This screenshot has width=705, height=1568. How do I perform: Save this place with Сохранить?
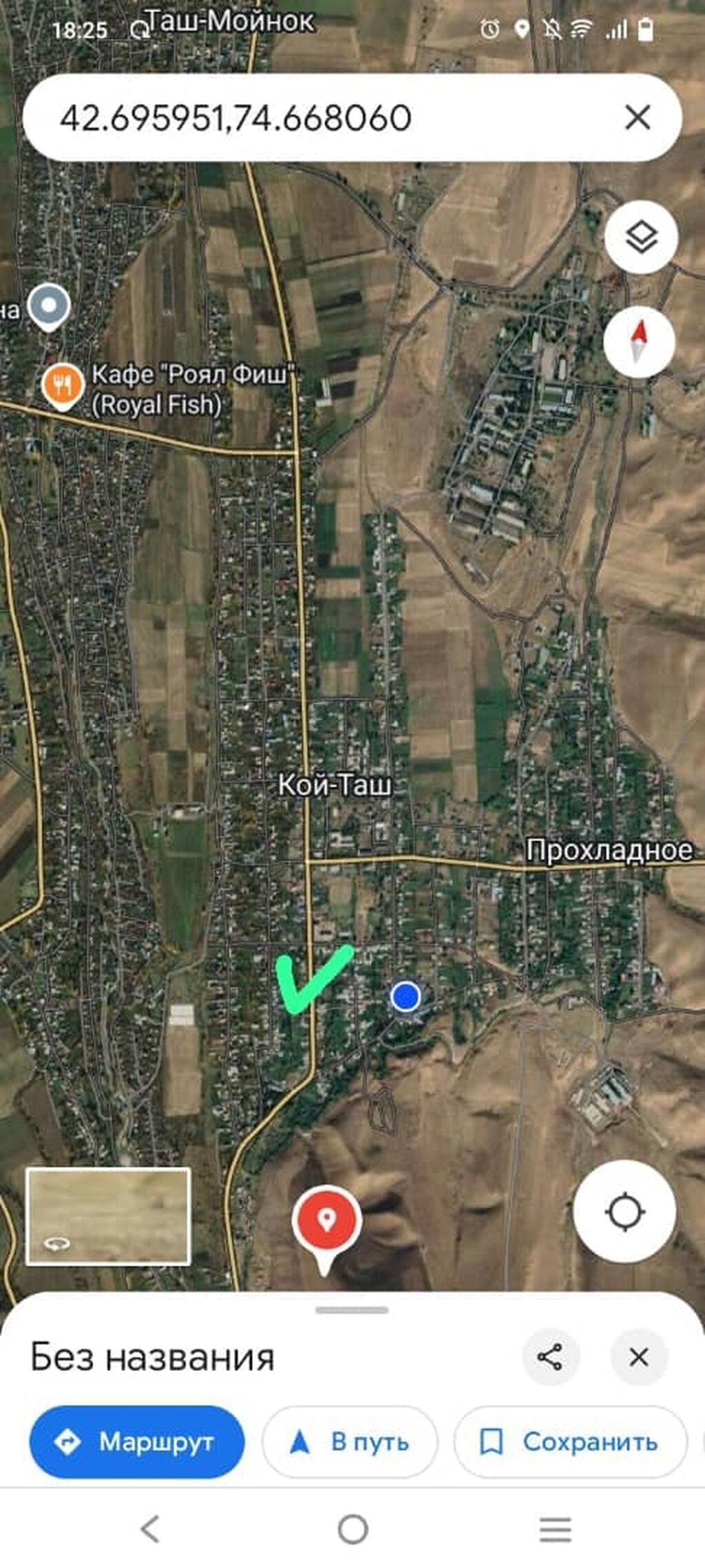[570, 1442]
